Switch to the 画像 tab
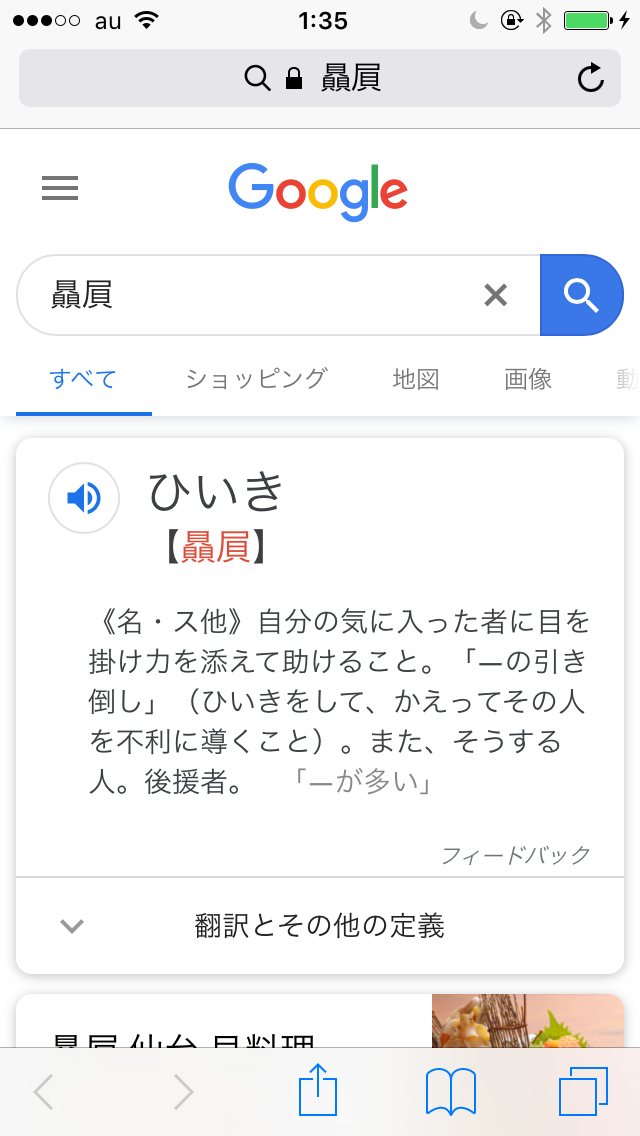640x1136 pixels. pyautogui.click(x=528, y=379)
